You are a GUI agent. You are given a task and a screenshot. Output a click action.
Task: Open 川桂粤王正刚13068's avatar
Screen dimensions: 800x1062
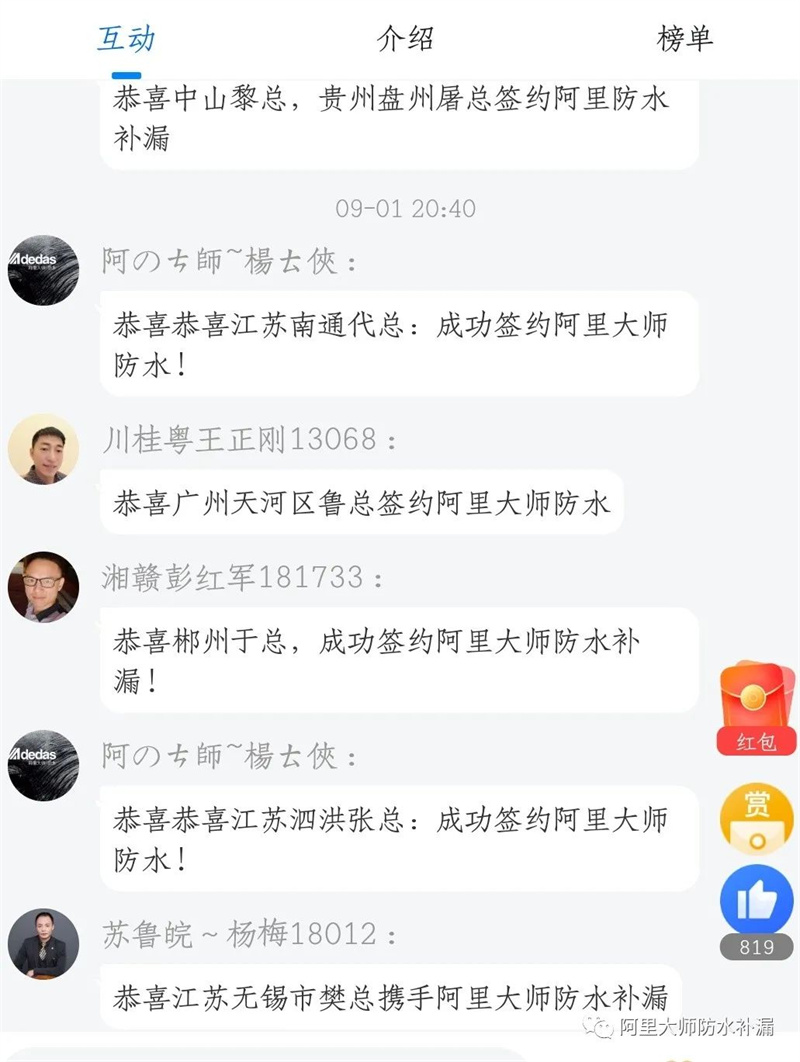(43, 449)
